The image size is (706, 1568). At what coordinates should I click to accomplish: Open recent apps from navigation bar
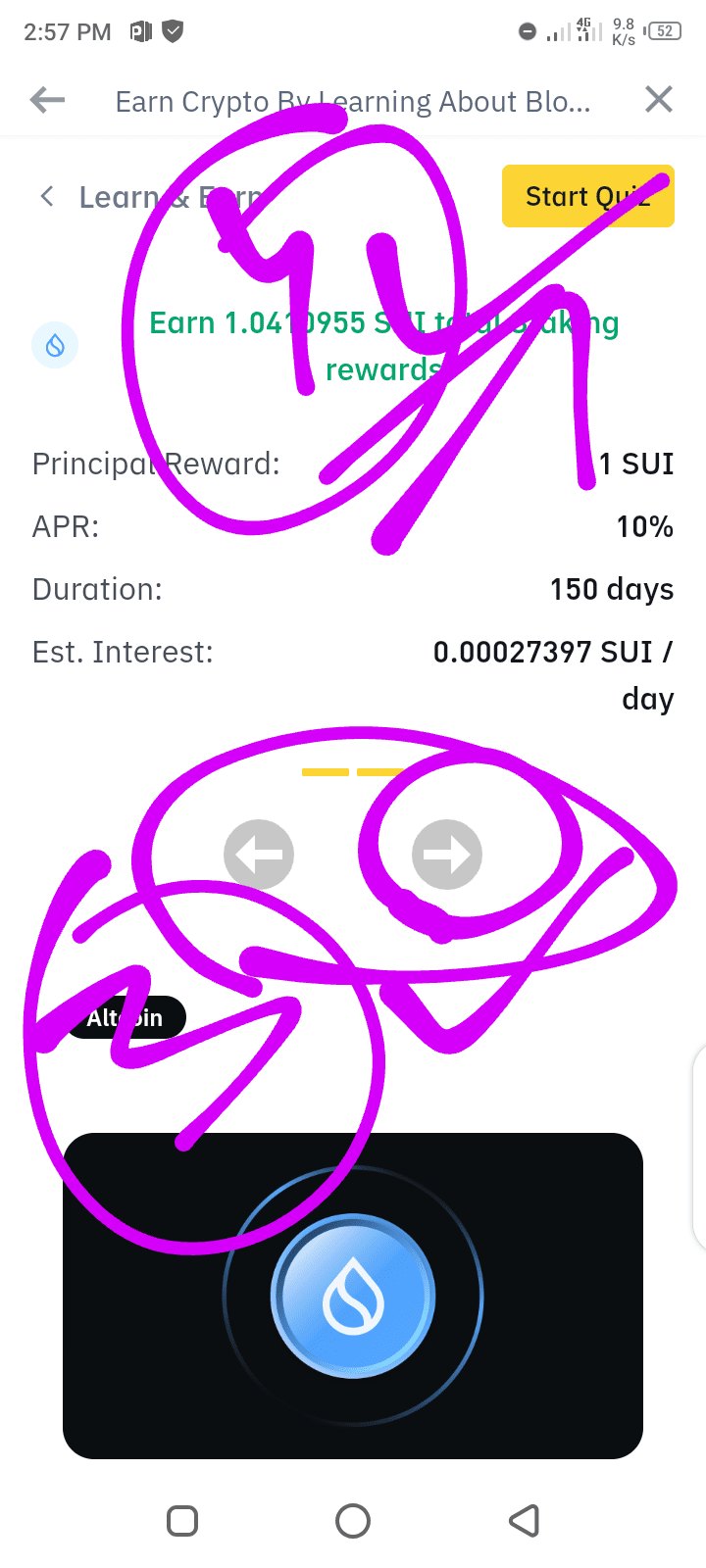pyautogui.click(x=182, y=1521)
